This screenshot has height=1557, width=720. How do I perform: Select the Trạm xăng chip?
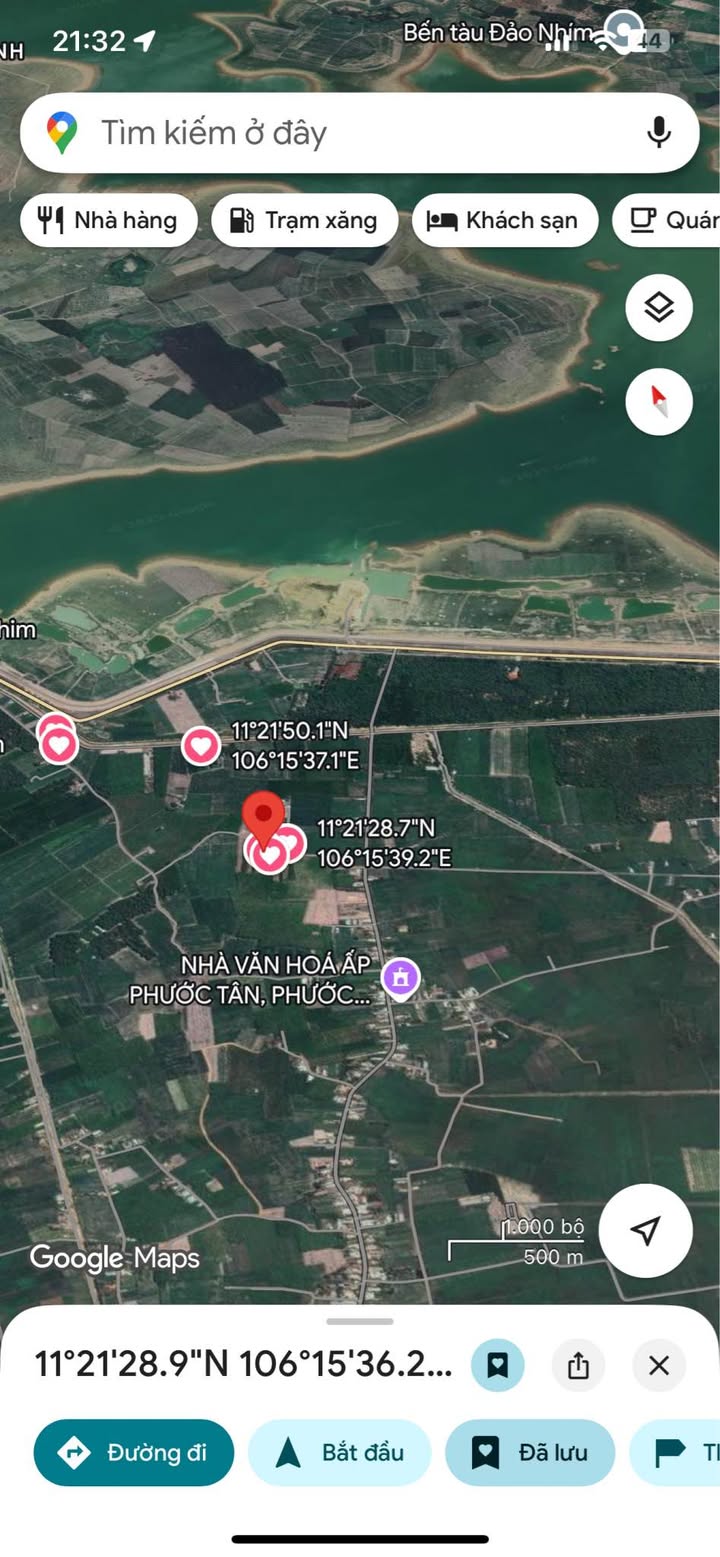(x=304, y=220)
